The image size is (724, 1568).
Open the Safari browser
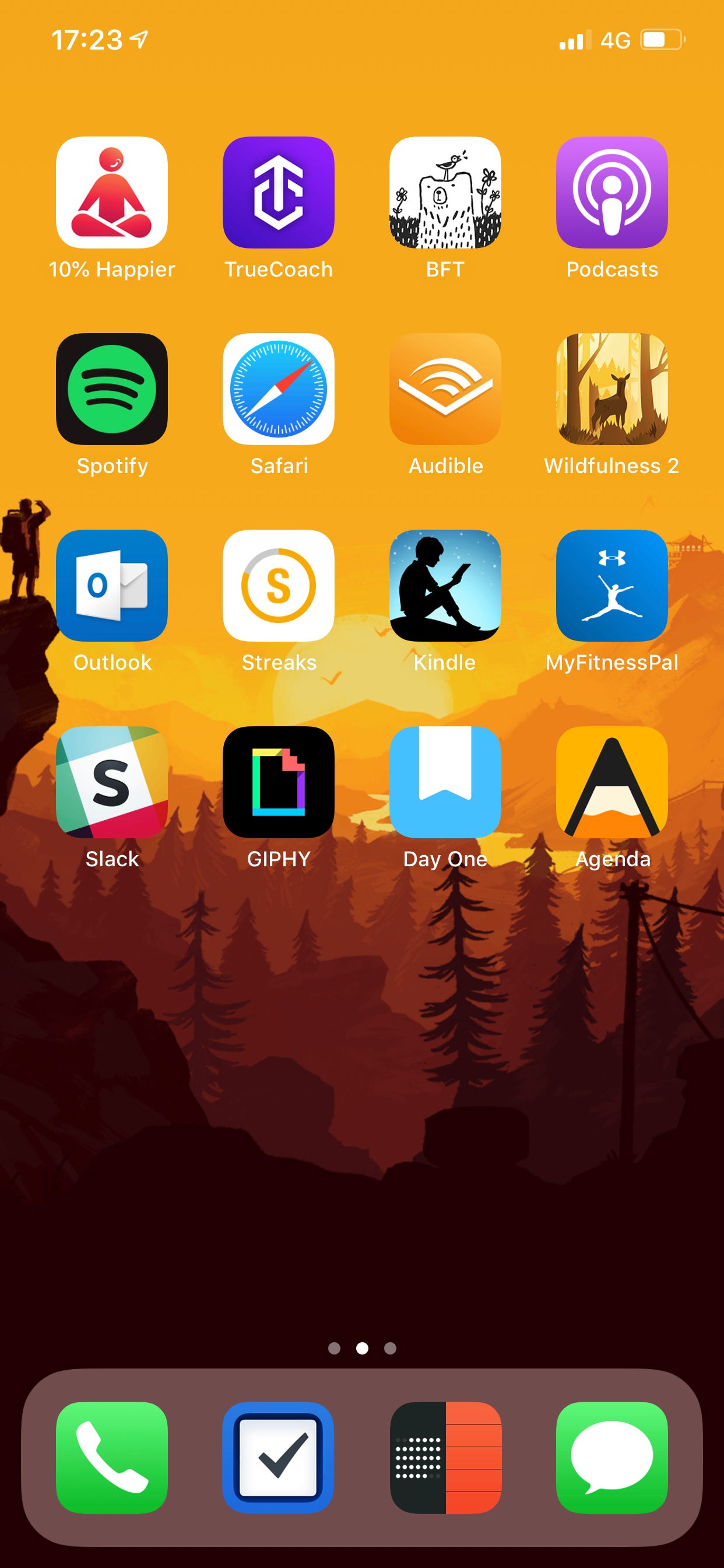click(x=279, y=389)
